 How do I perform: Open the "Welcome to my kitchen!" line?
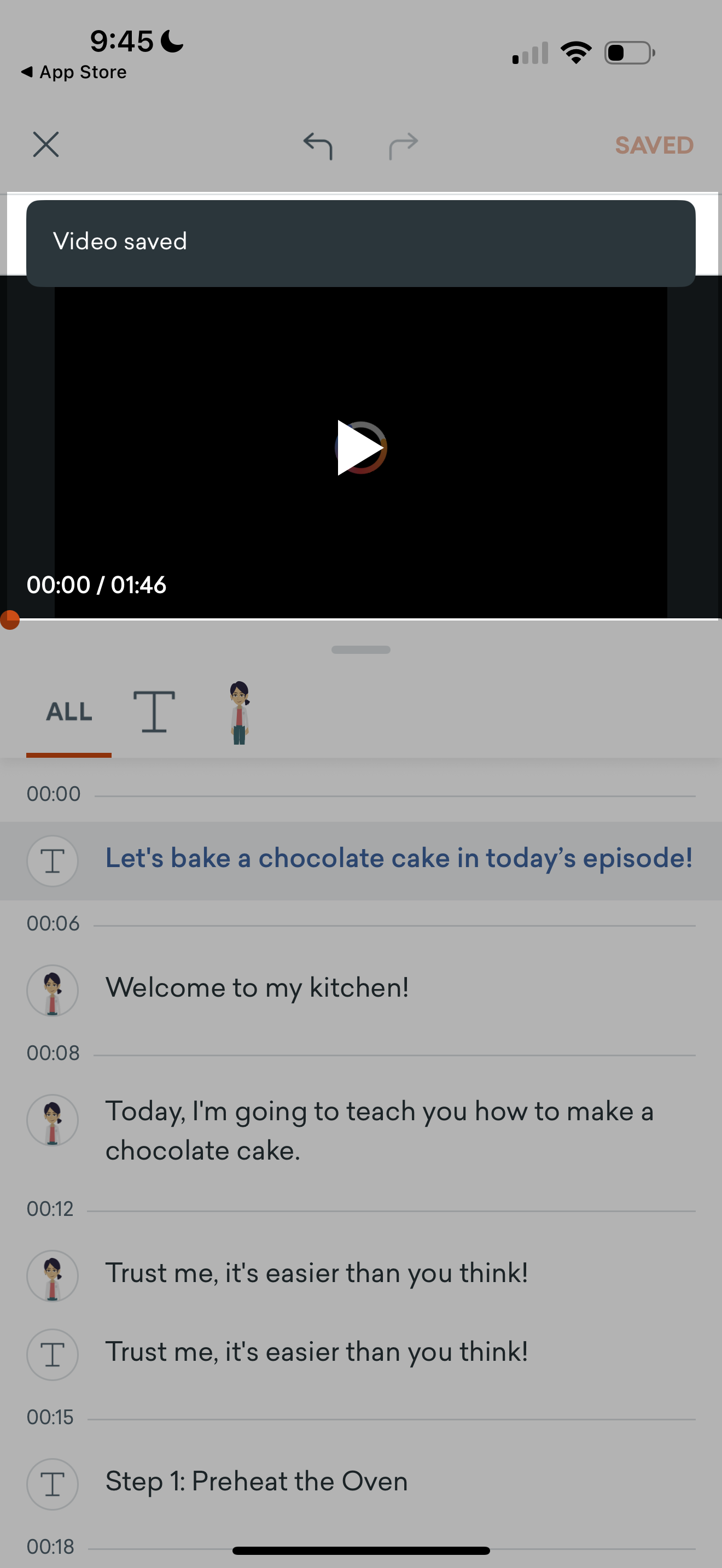(x=257, y=987)
